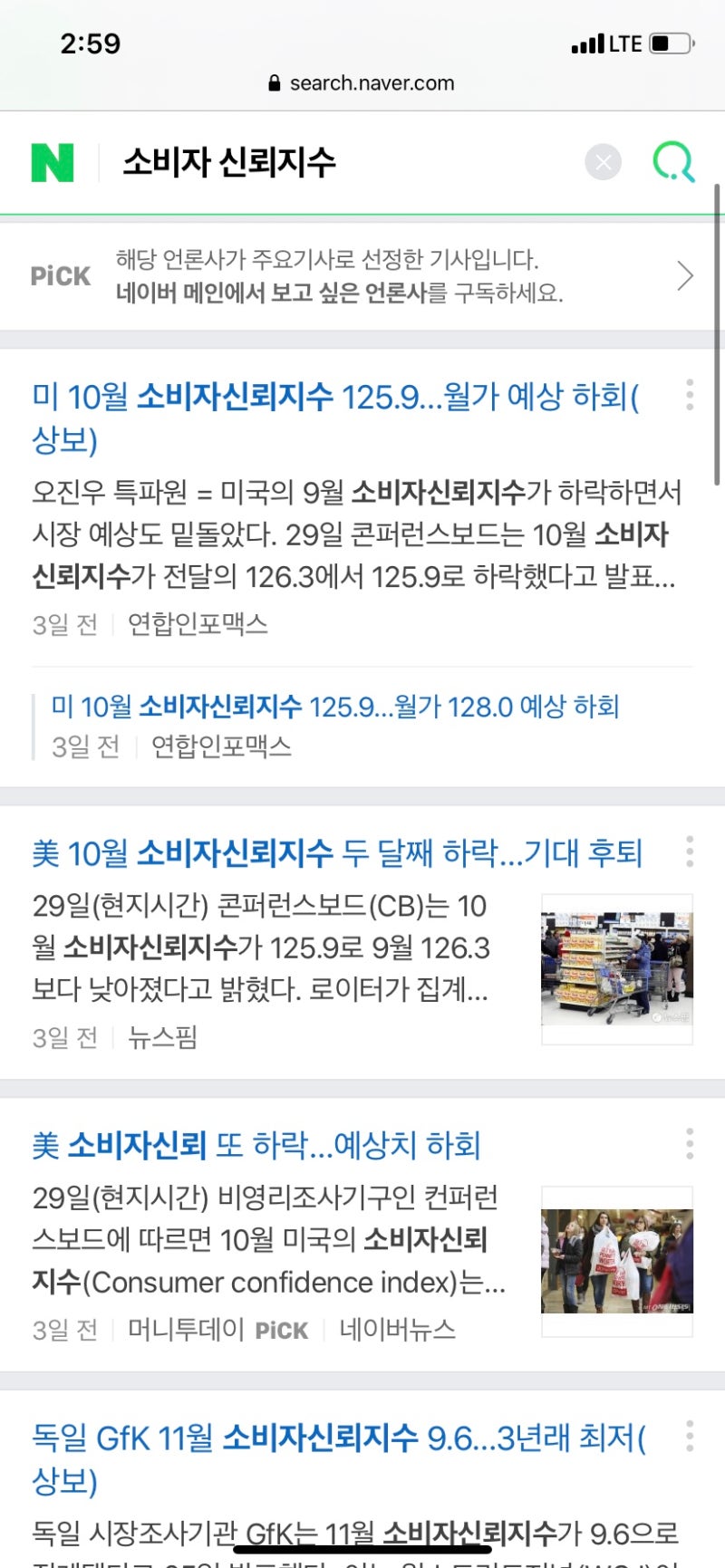725x1568 pixels.
Task: Open the three-dot menu on the 머니투데이 article
Action: pyautogui.click(x=689, y=1144)
